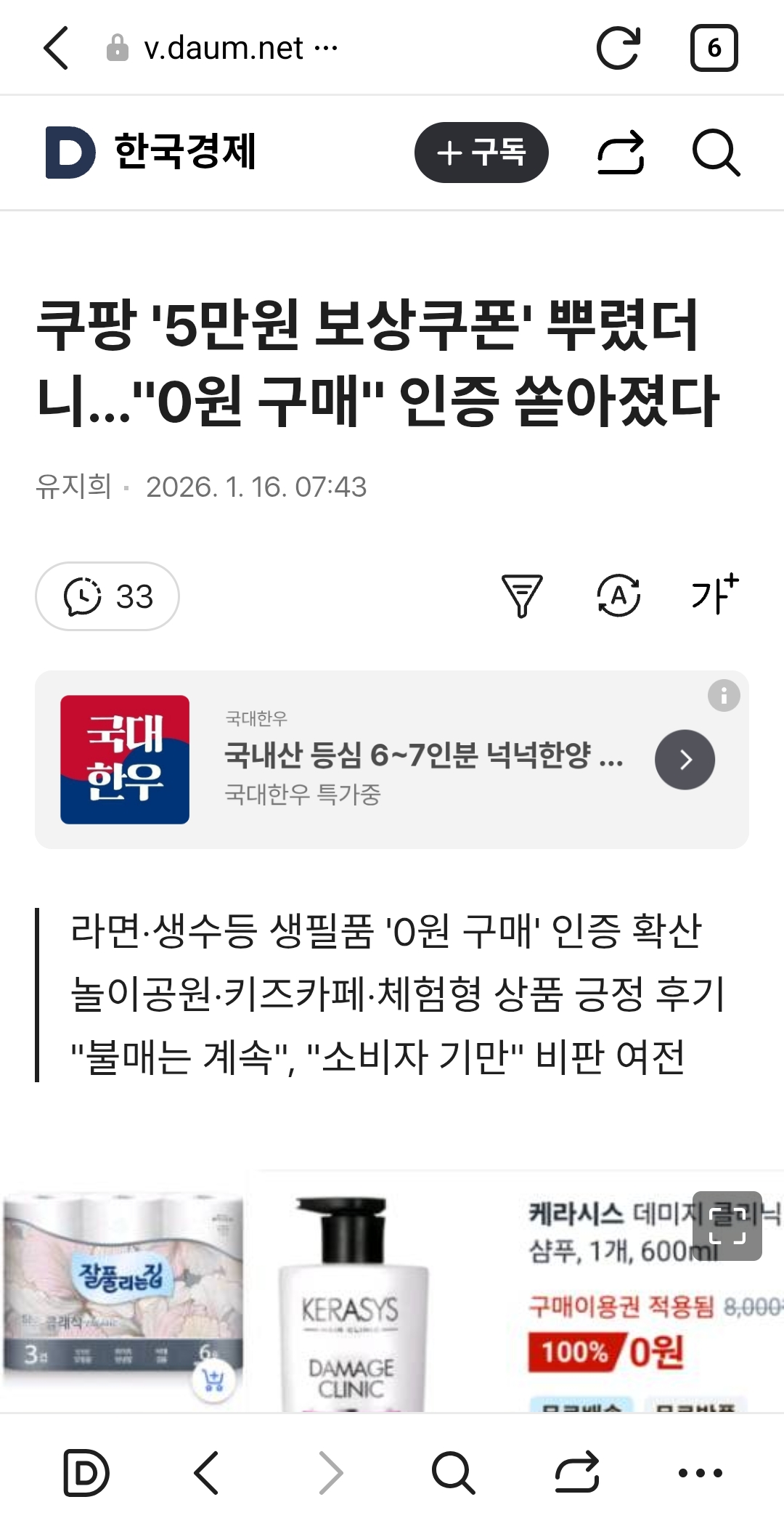Open the 33 comments button
This screenshot has width=784, height=1534.
(x=107, y=596)
